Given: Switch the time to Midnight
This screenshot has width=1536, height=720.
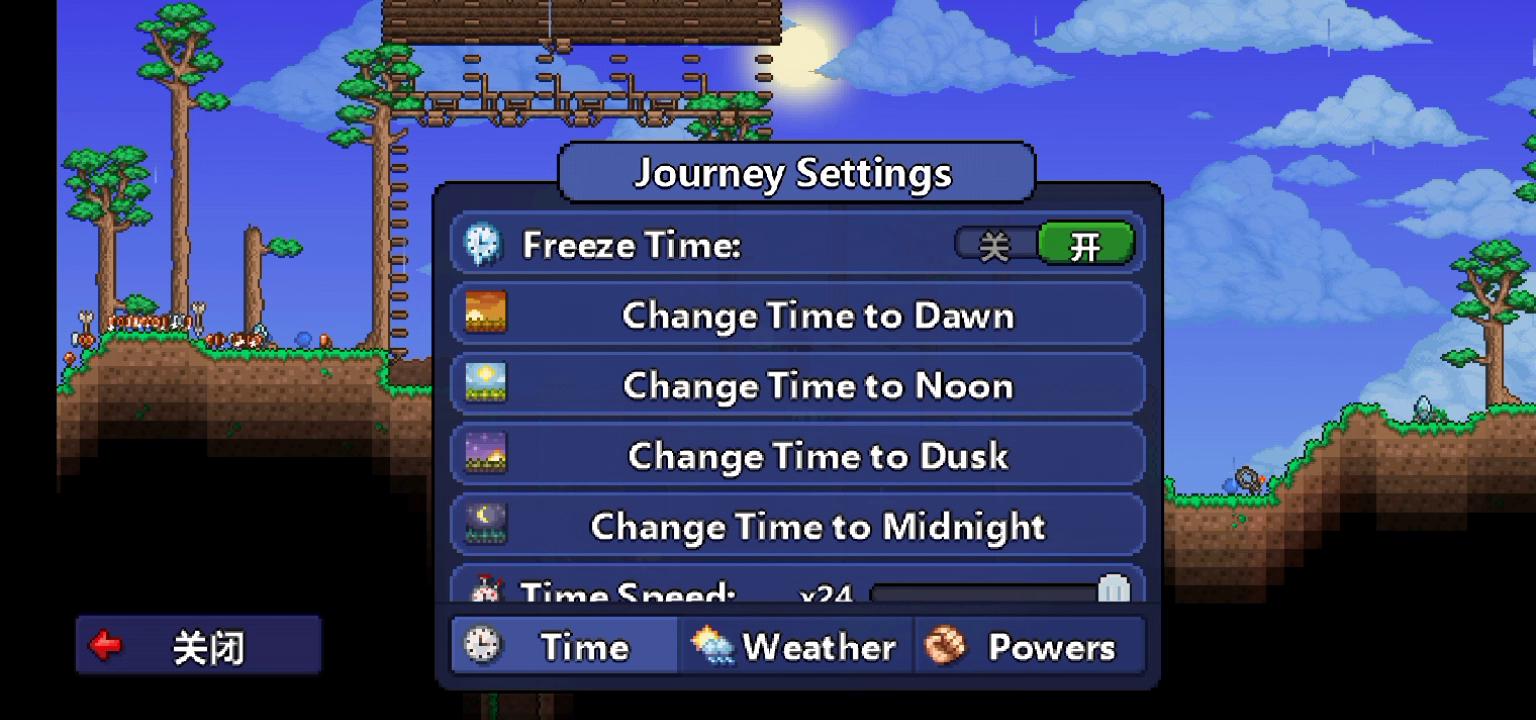Looking at the screenshot, I should tap(797, 526).
